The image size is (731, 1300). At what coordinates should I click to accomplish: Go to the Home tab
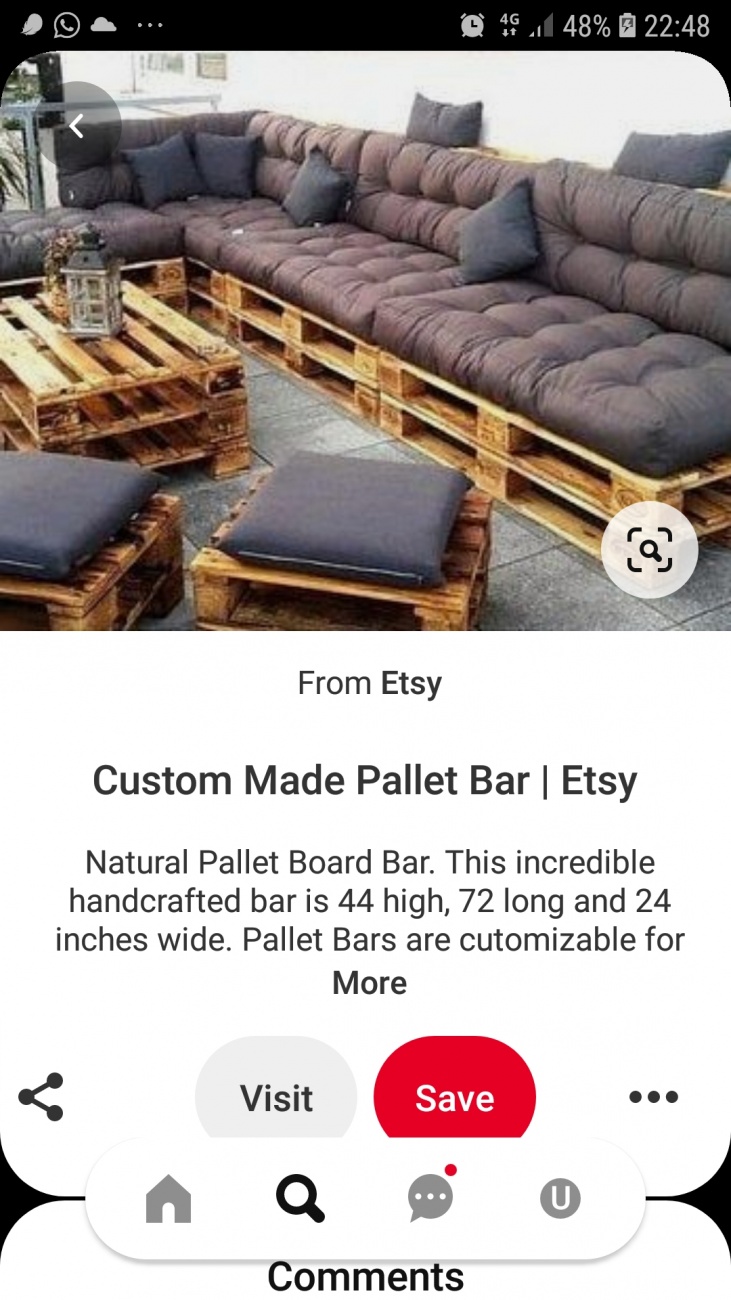point(168,1198)
